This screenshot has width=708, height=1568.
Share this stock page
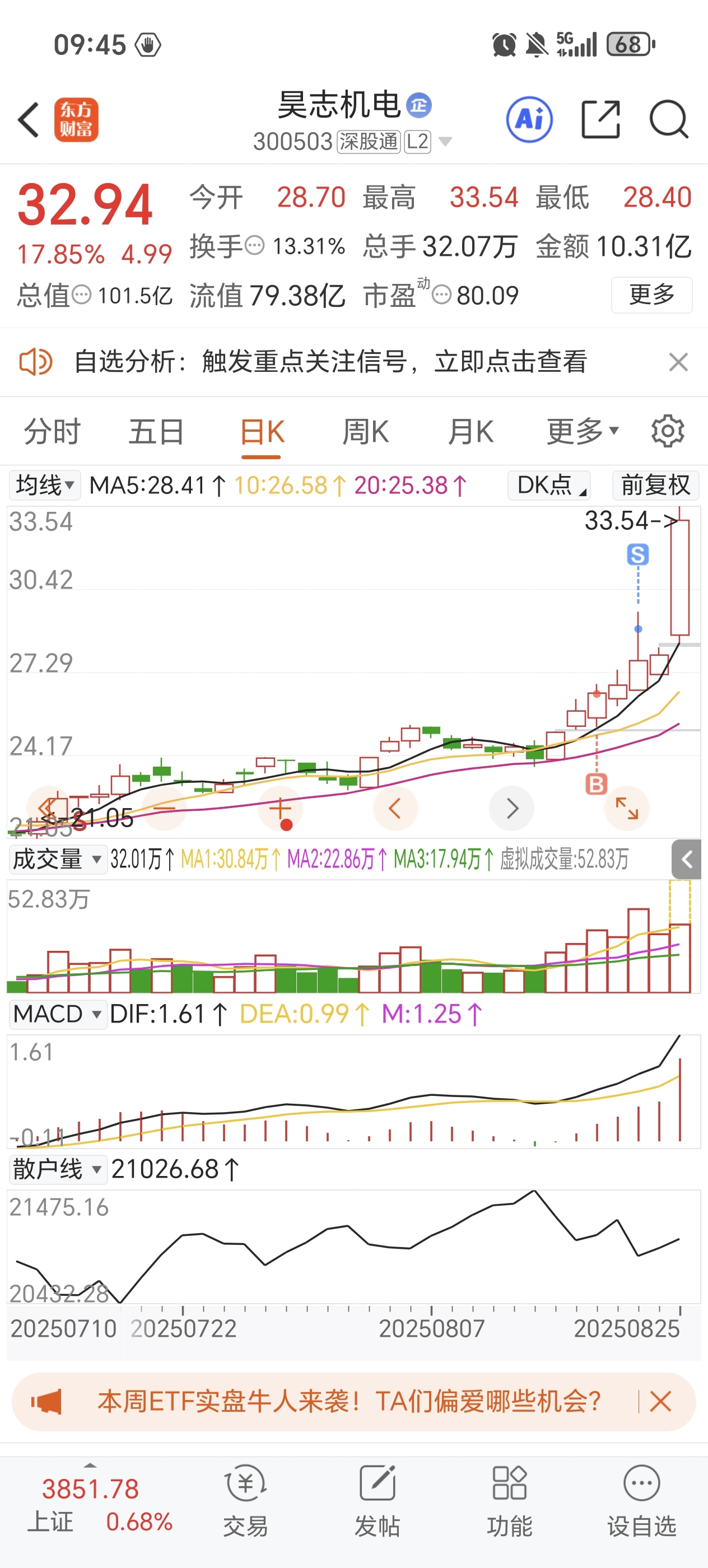pos(601,119)
